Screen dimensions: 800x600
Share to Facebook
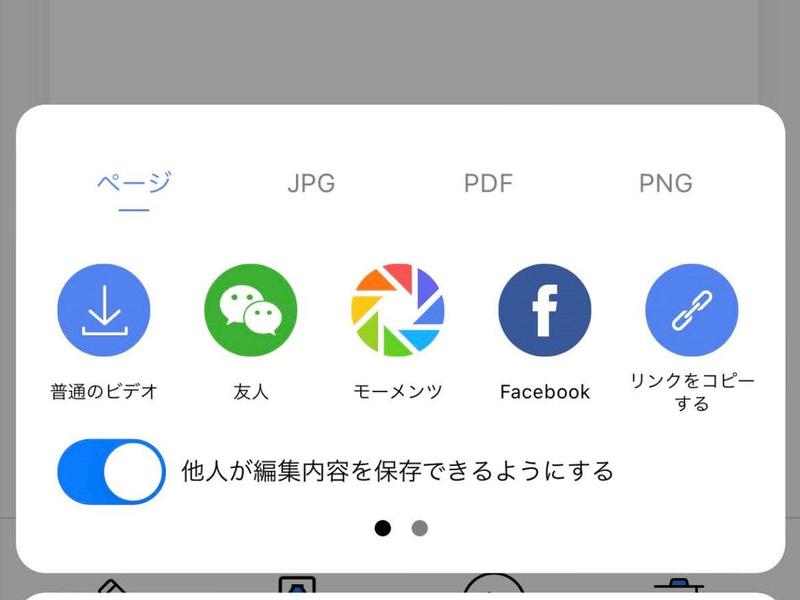545,310
